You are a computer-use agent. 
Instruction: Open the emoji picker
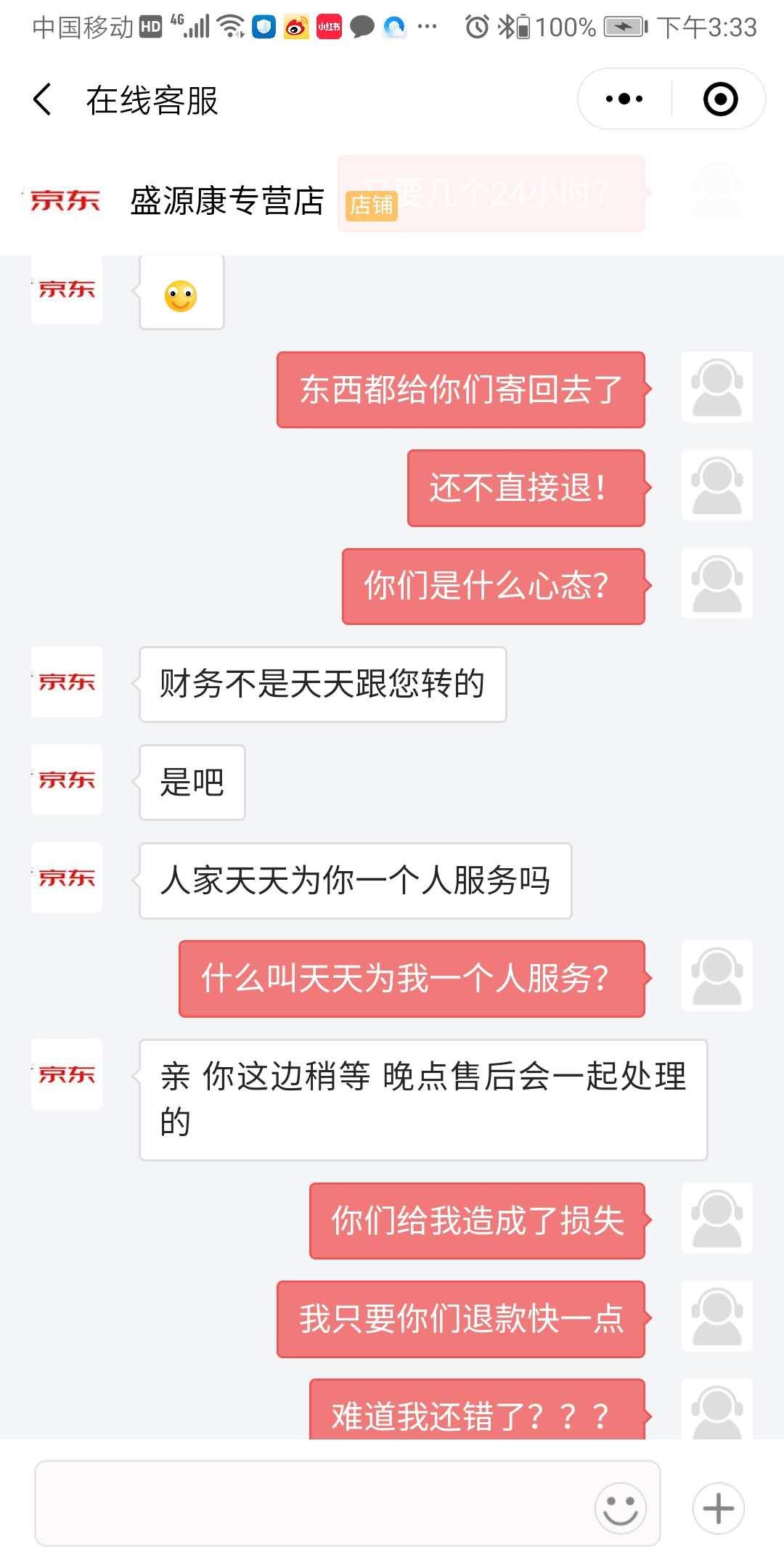620,1507
